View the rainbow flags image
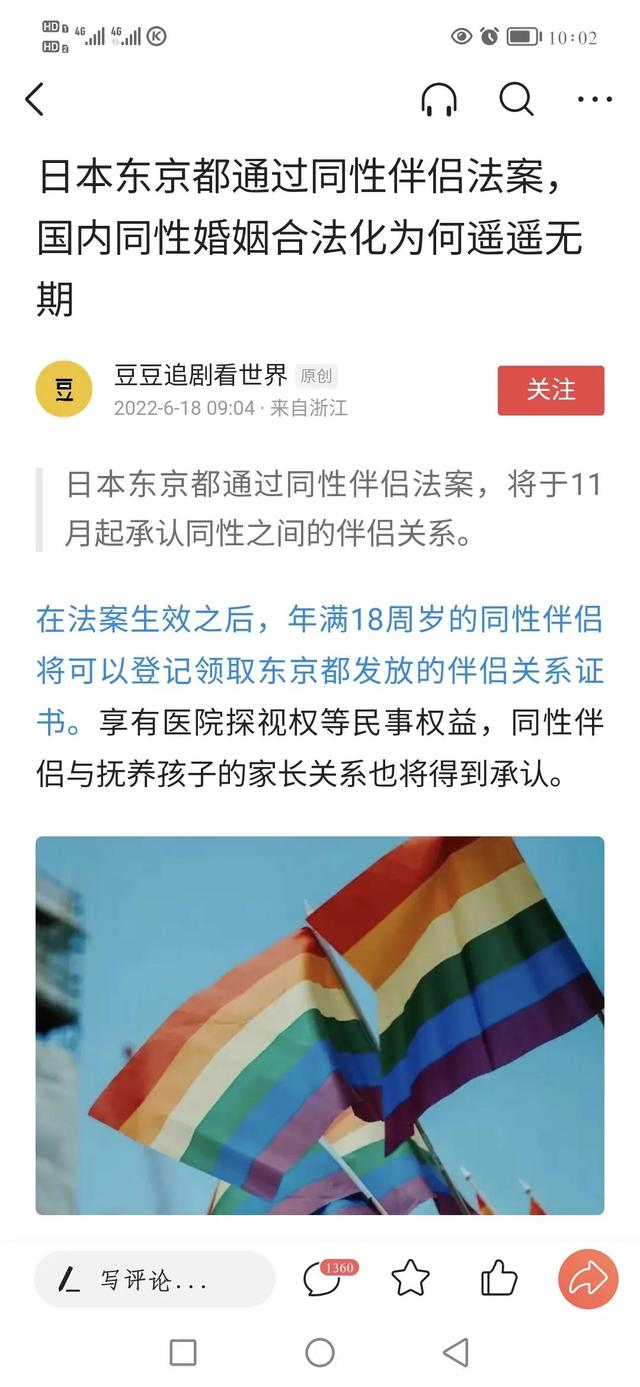The height and width of the screenshot is (1387, 640). [x=320, y=1025]
